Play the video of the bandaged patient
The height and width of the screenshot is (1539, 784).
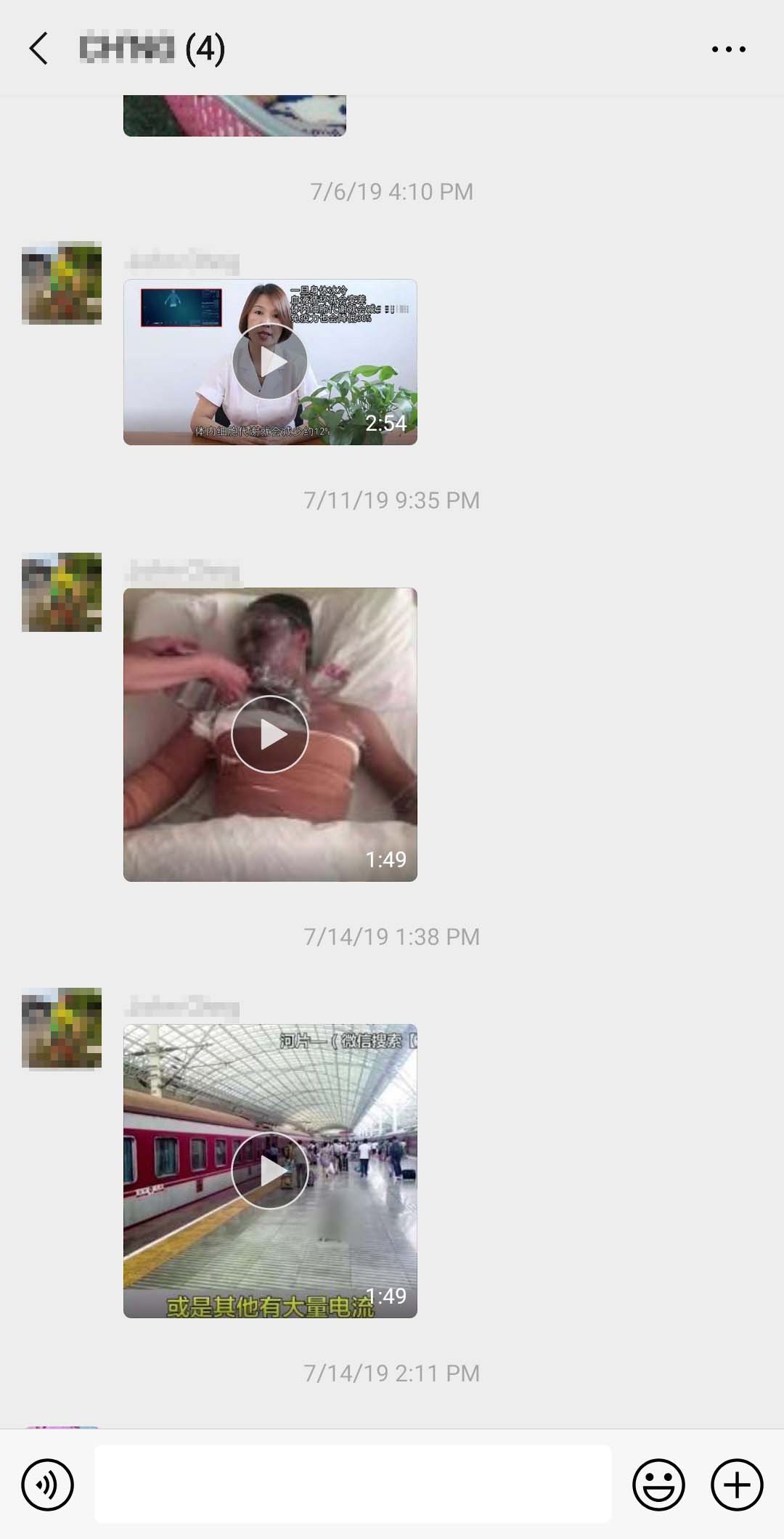[270, 734]
